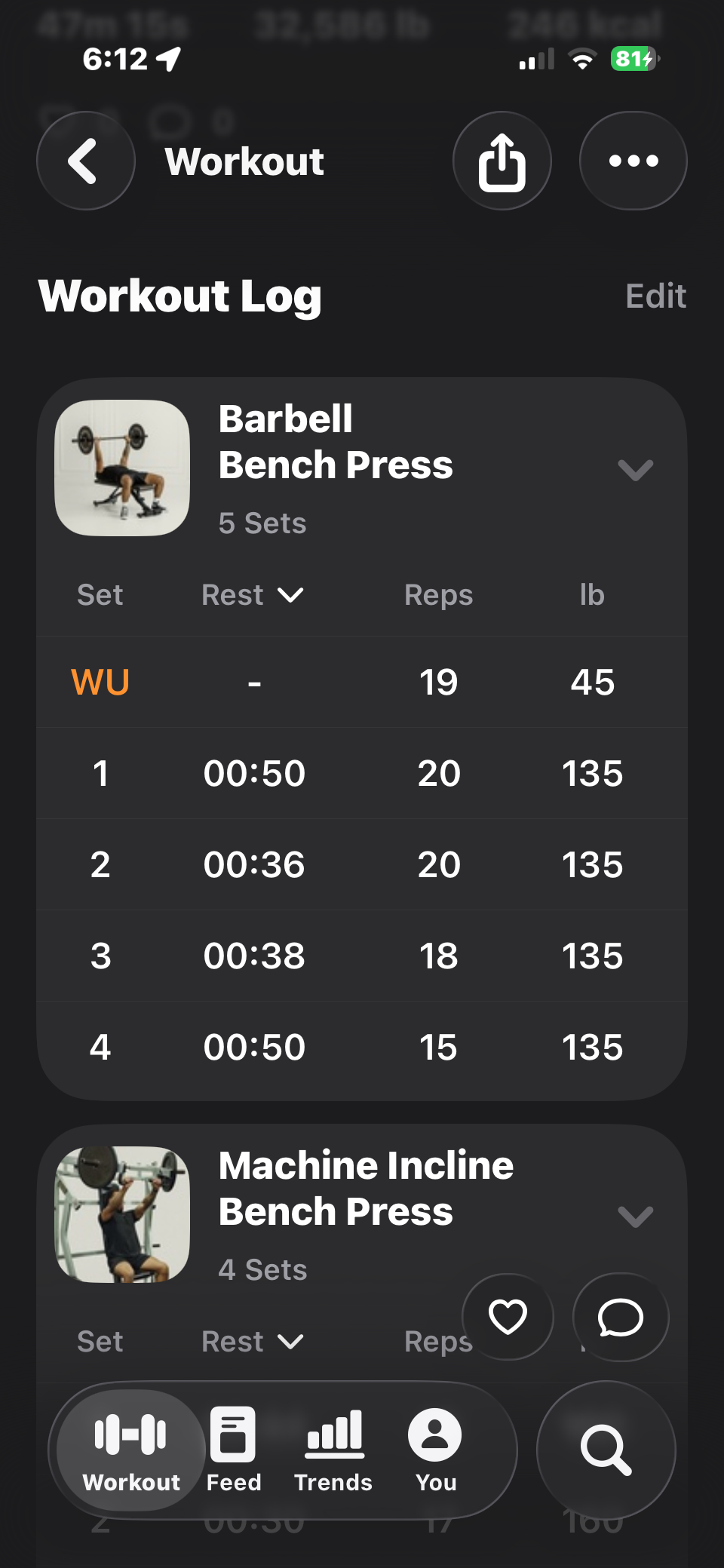Switch to the Feed tab
The height and width of the screenshot is (1568, 724).
(x=234, y=1450)
